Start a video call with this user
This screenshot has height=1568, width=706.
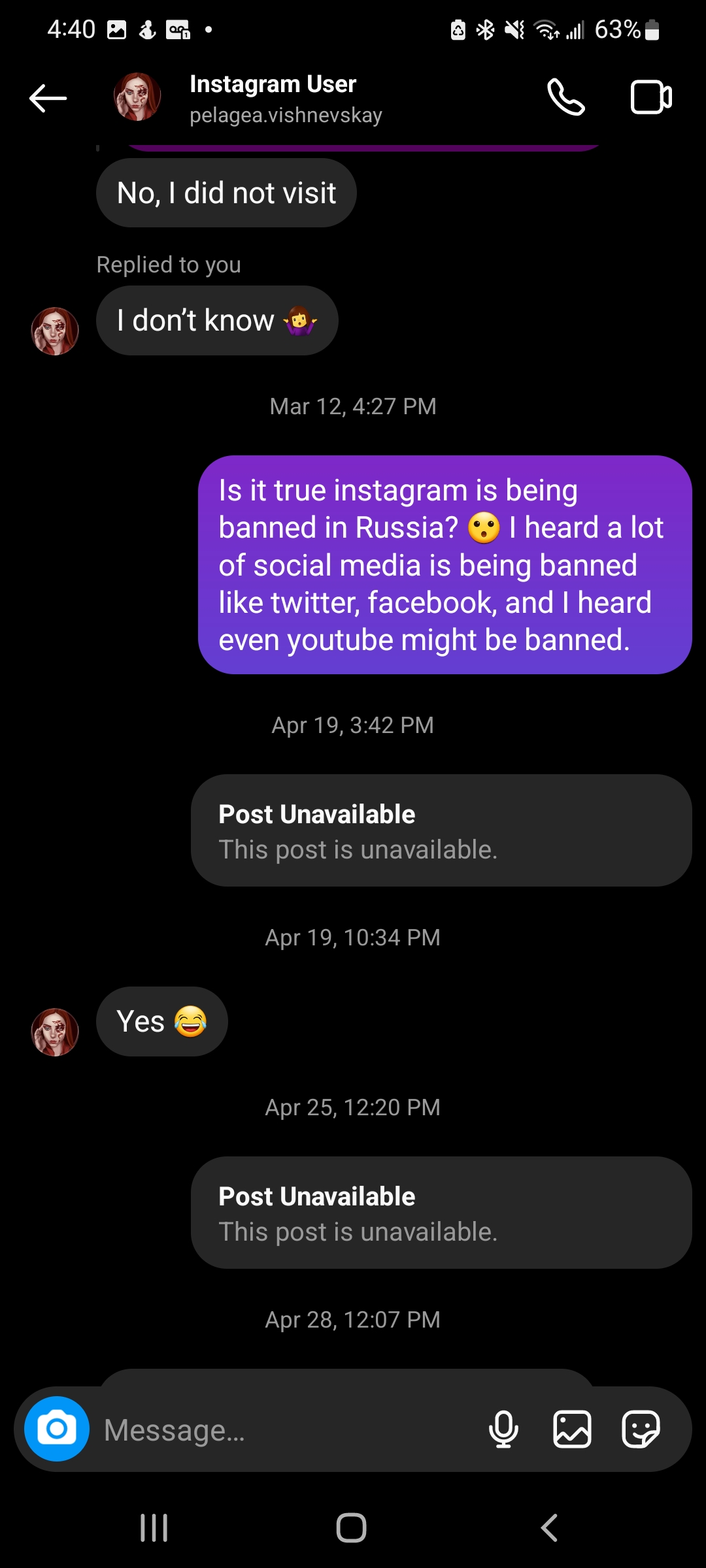[650, 98]
